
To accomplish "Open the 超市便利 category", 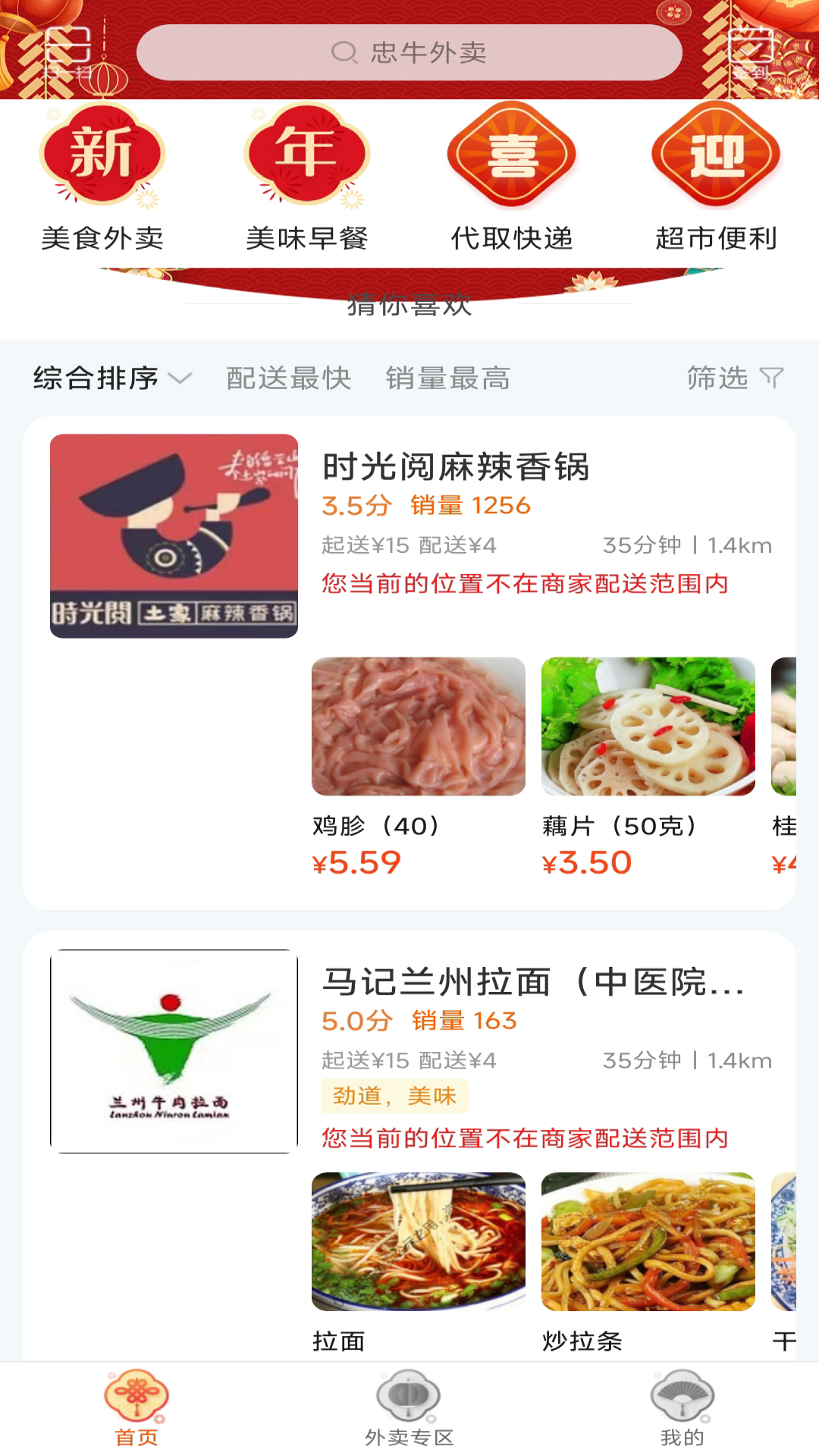I will pos(717,177).
